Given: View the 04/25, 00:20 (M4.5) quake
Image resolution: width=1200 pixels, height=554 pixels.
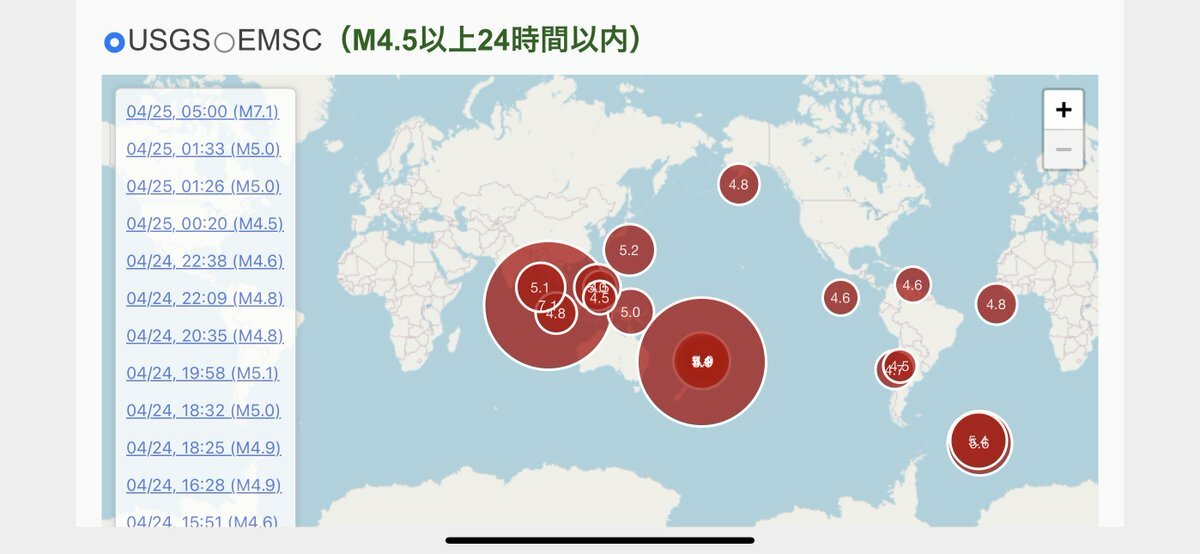Looking at the screenshot, I should (x=204, y=224).
